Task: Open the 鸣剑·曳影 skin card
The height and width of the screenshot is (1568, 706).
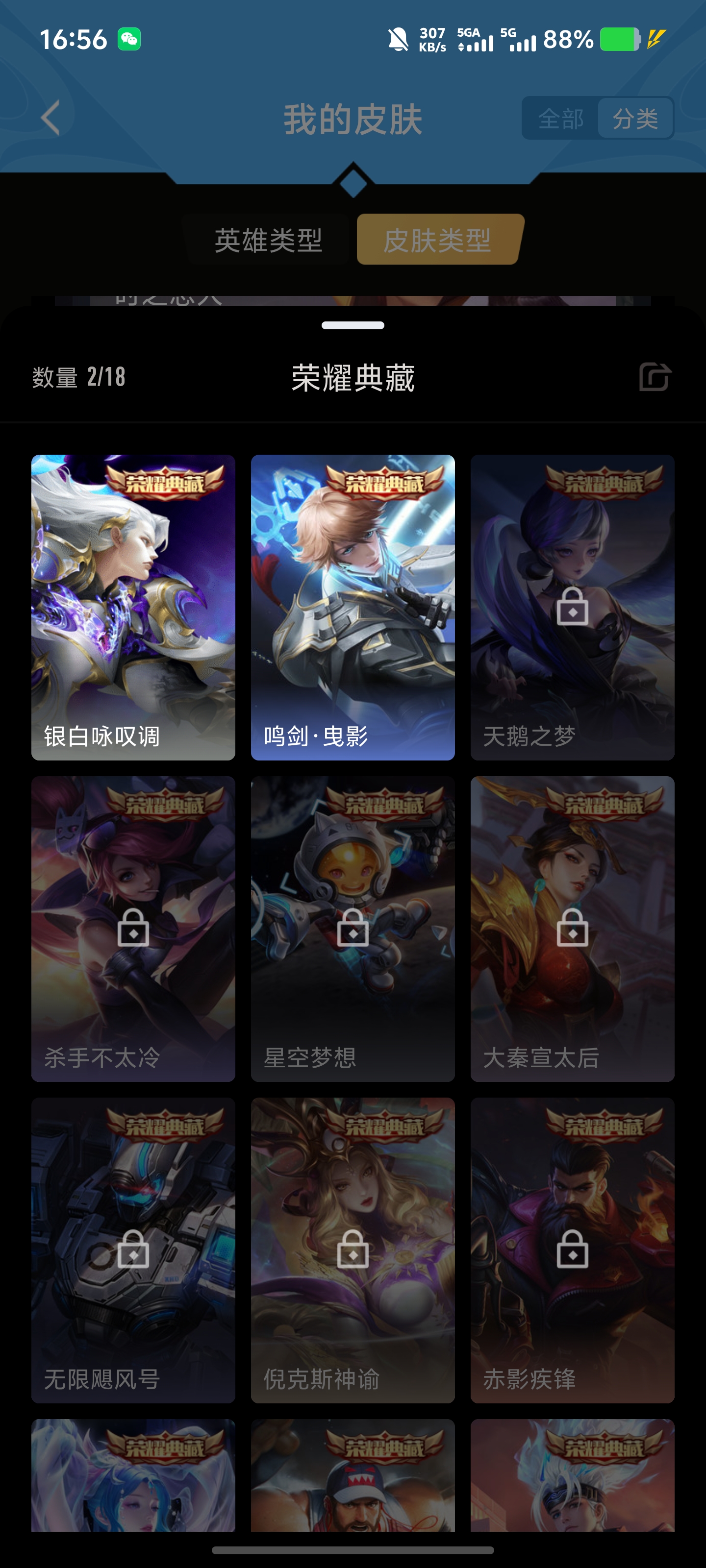Action: (353, 607)
